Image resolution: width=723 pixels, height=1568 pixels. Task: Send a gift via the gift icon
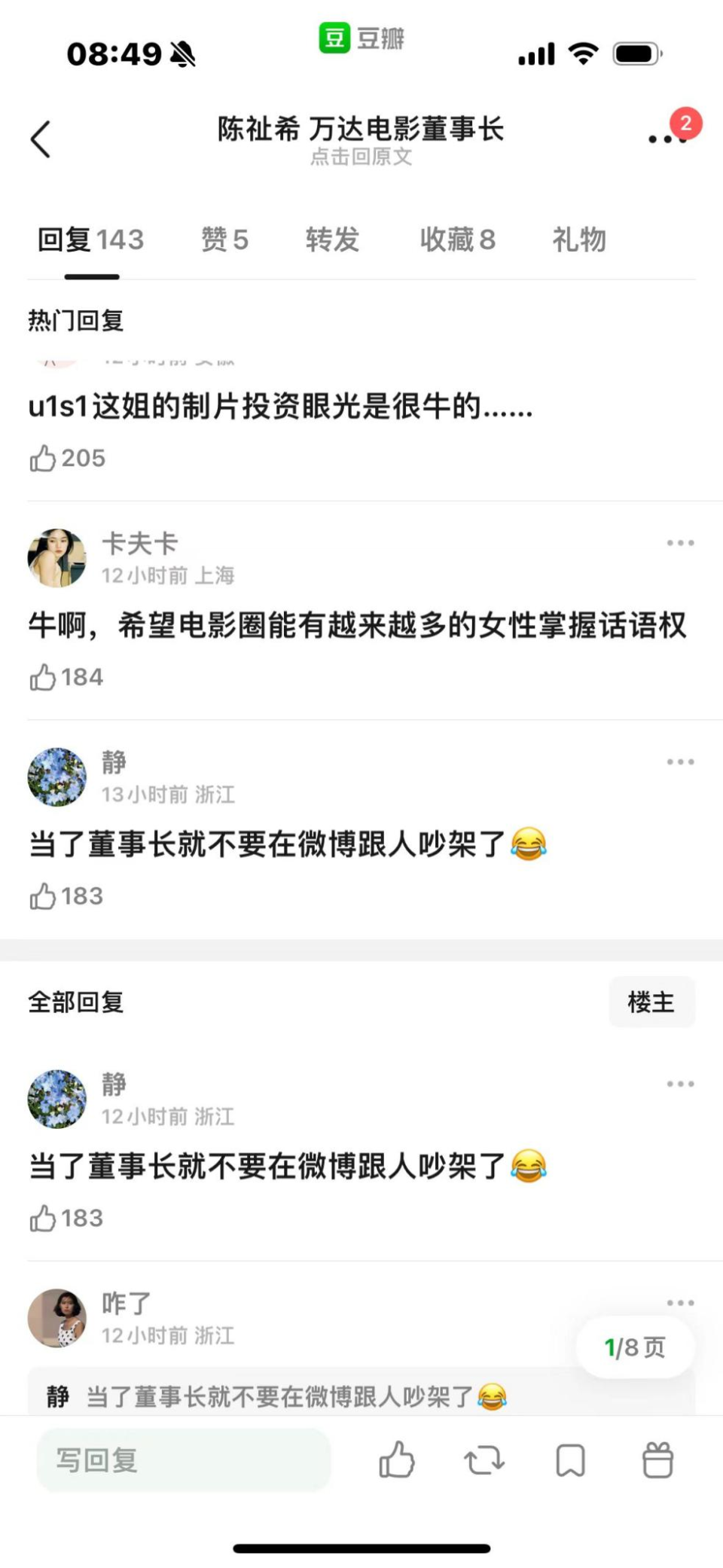pos(657,1460)
